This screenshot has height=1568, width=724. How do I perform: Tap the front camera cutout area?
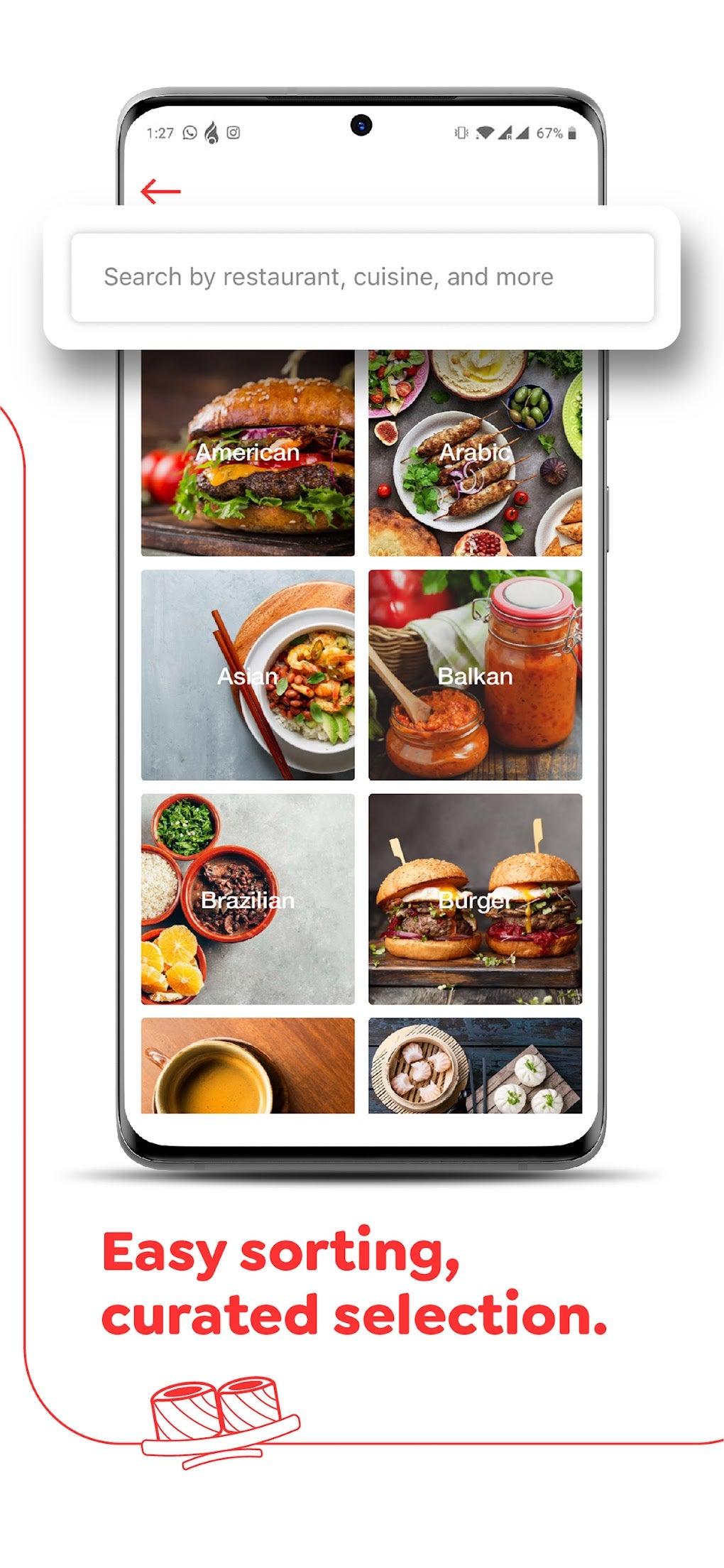point(361,124)
